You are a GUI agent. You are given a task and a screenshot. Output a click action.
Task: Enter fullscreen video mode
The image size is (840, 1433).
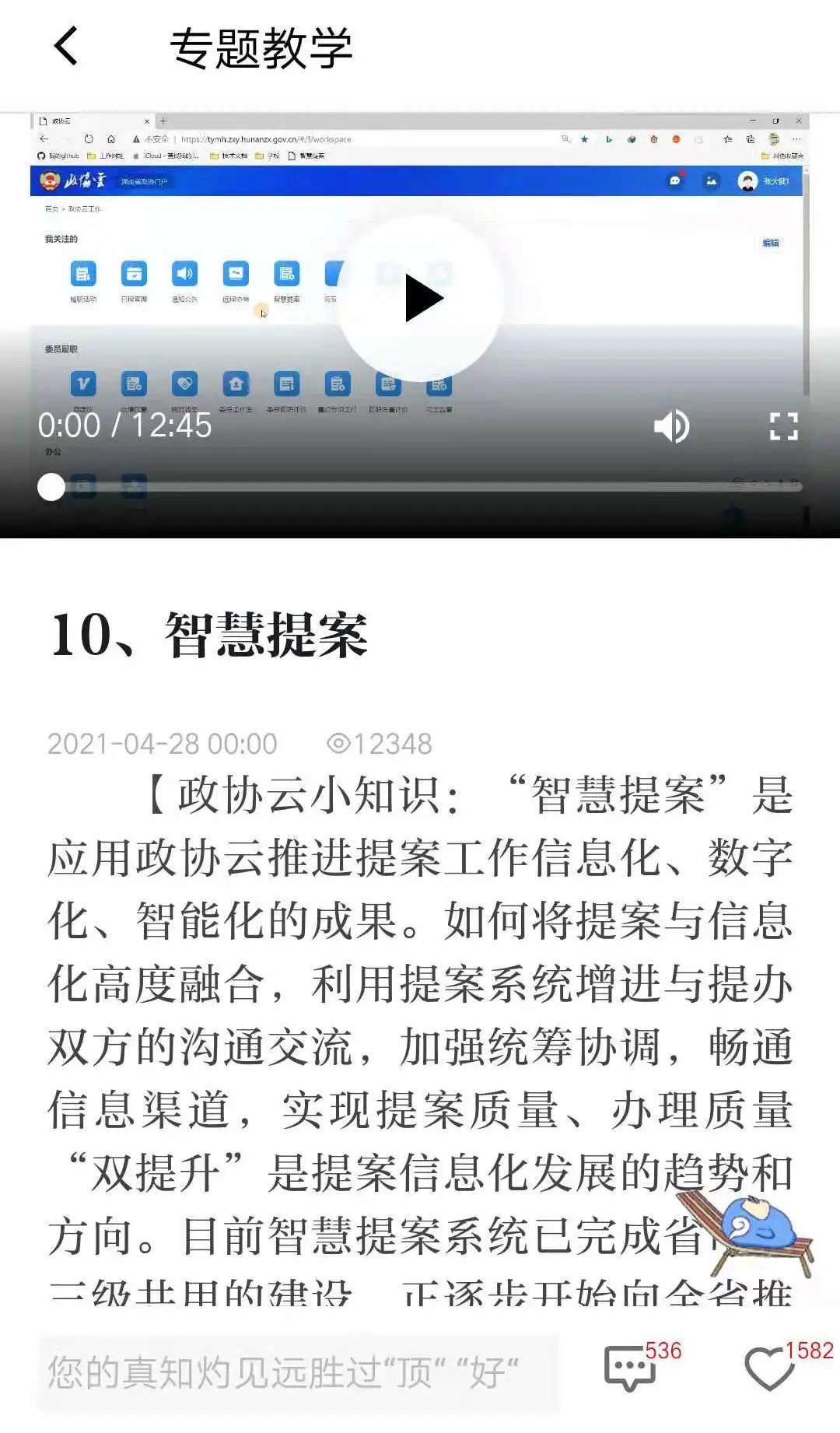(783, 426)
